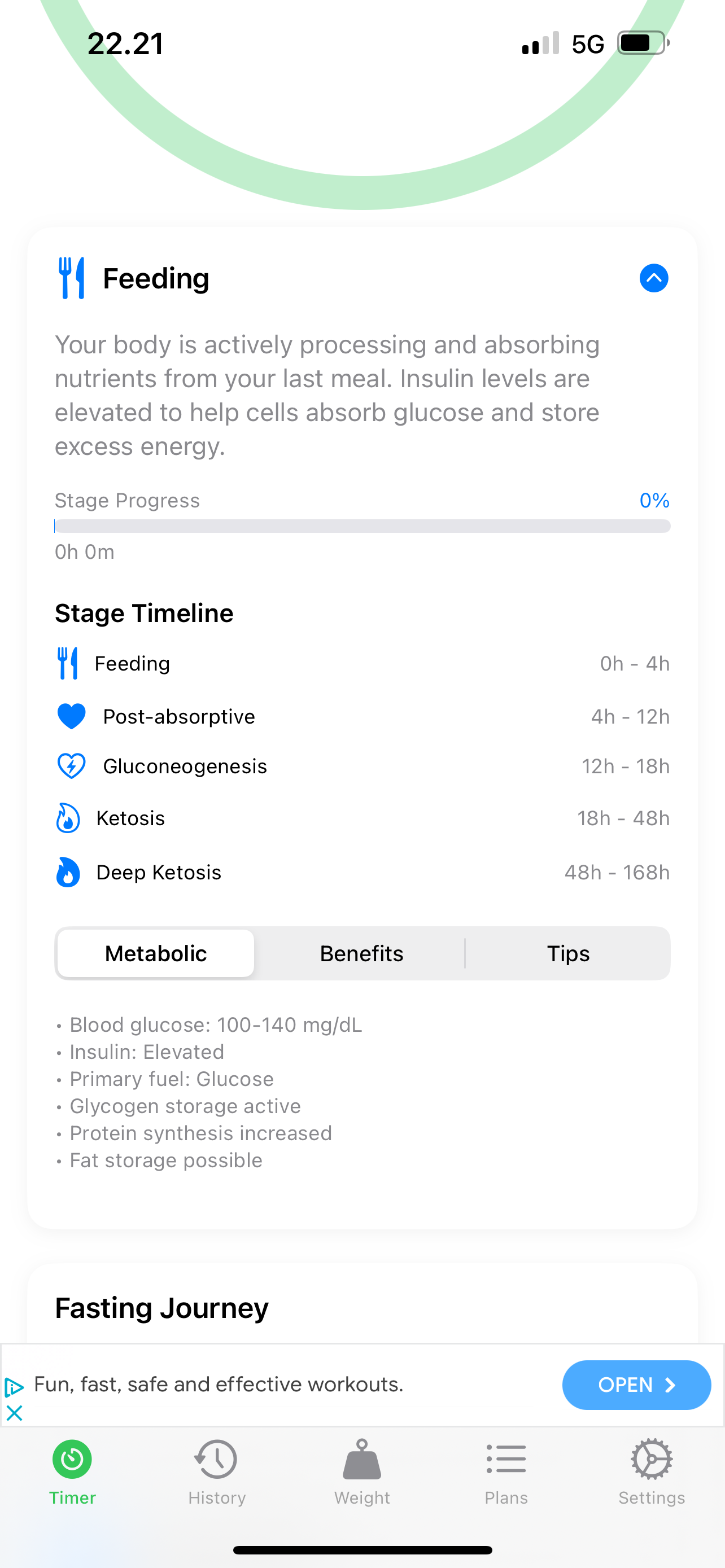Viewport: 725px width, 1568px height.
Task: Show the Tips segment
Action: click(x=567, y=953)
